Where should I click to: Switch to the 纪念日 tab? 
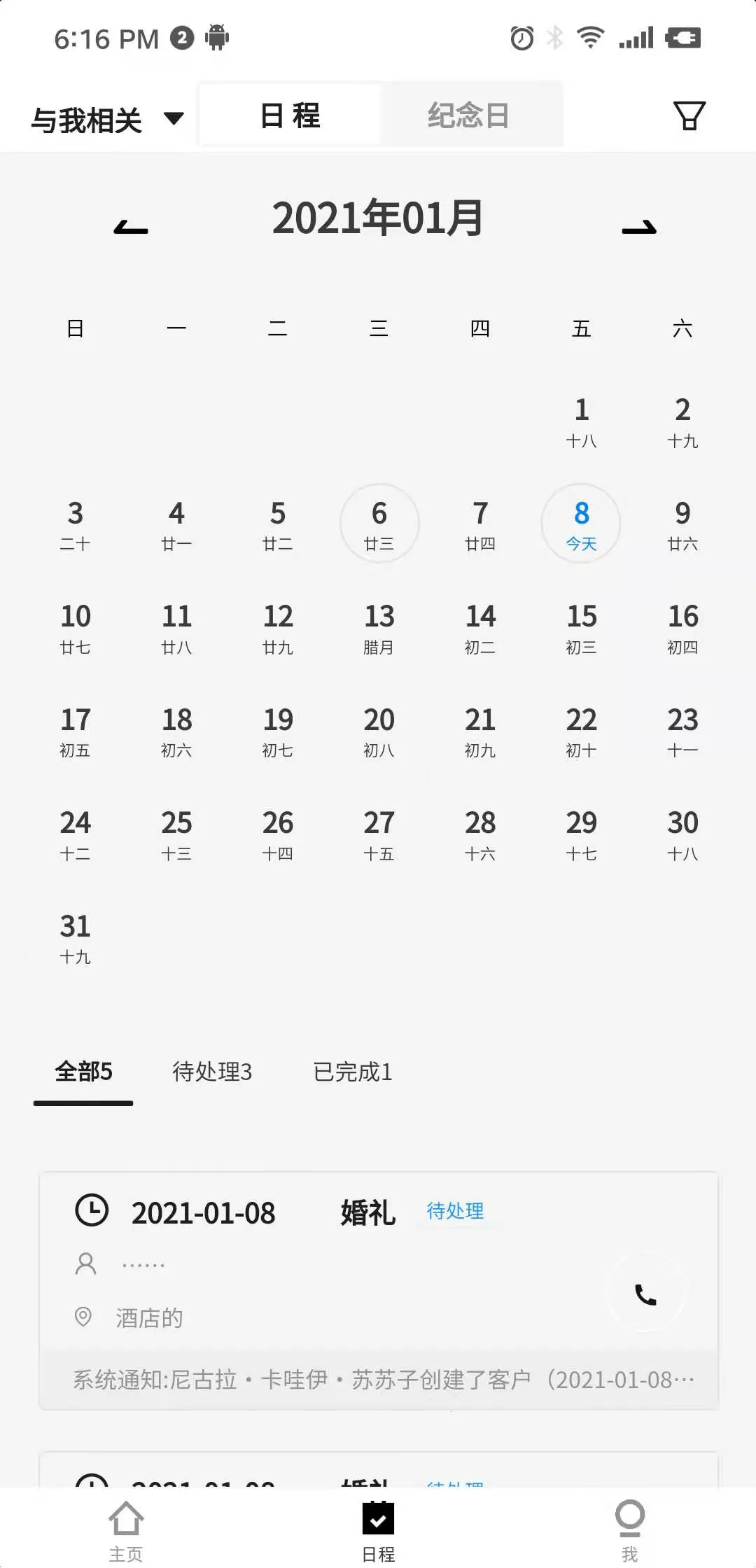click(x=468, y=115)
